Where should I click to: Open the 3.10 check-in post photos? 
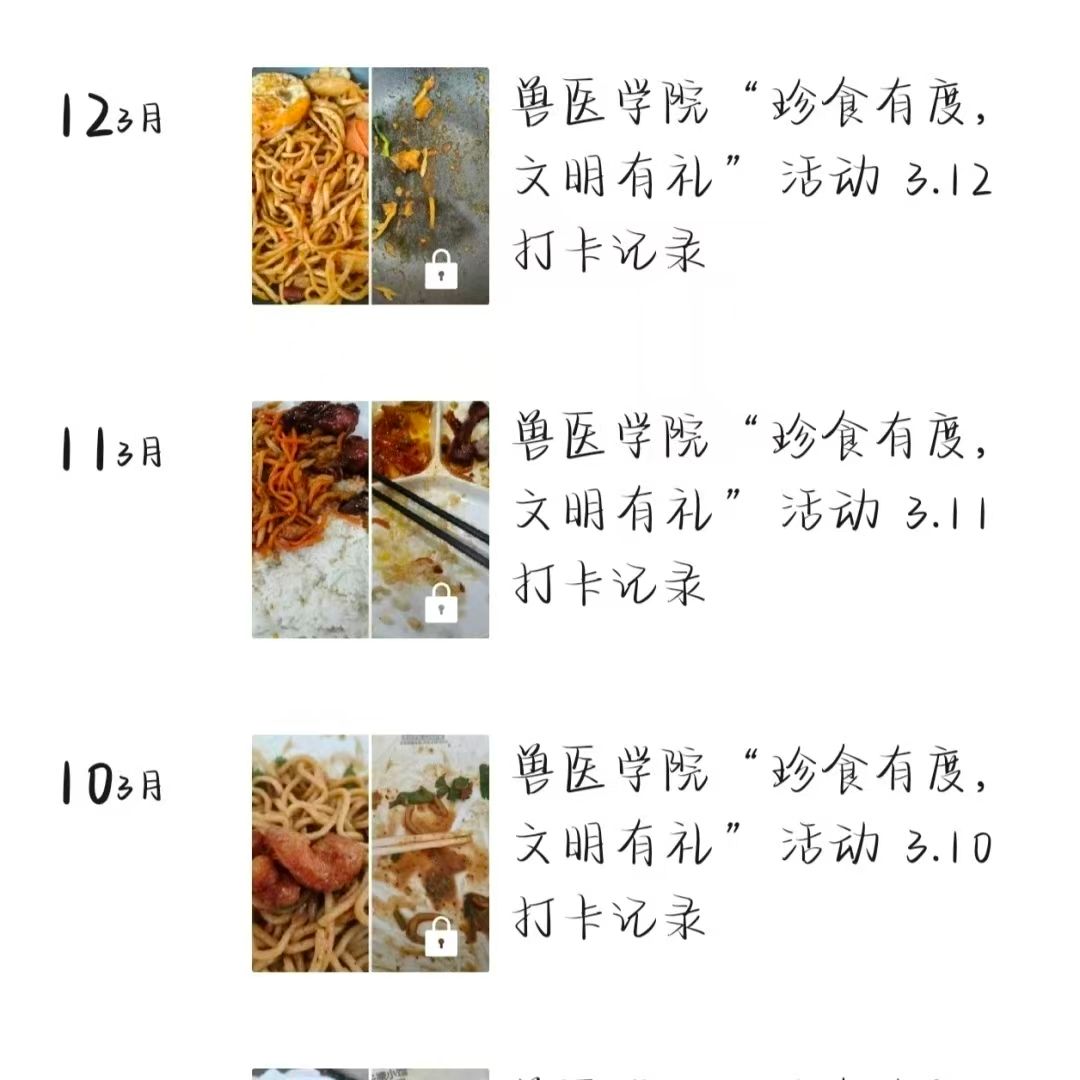point(370,854)
